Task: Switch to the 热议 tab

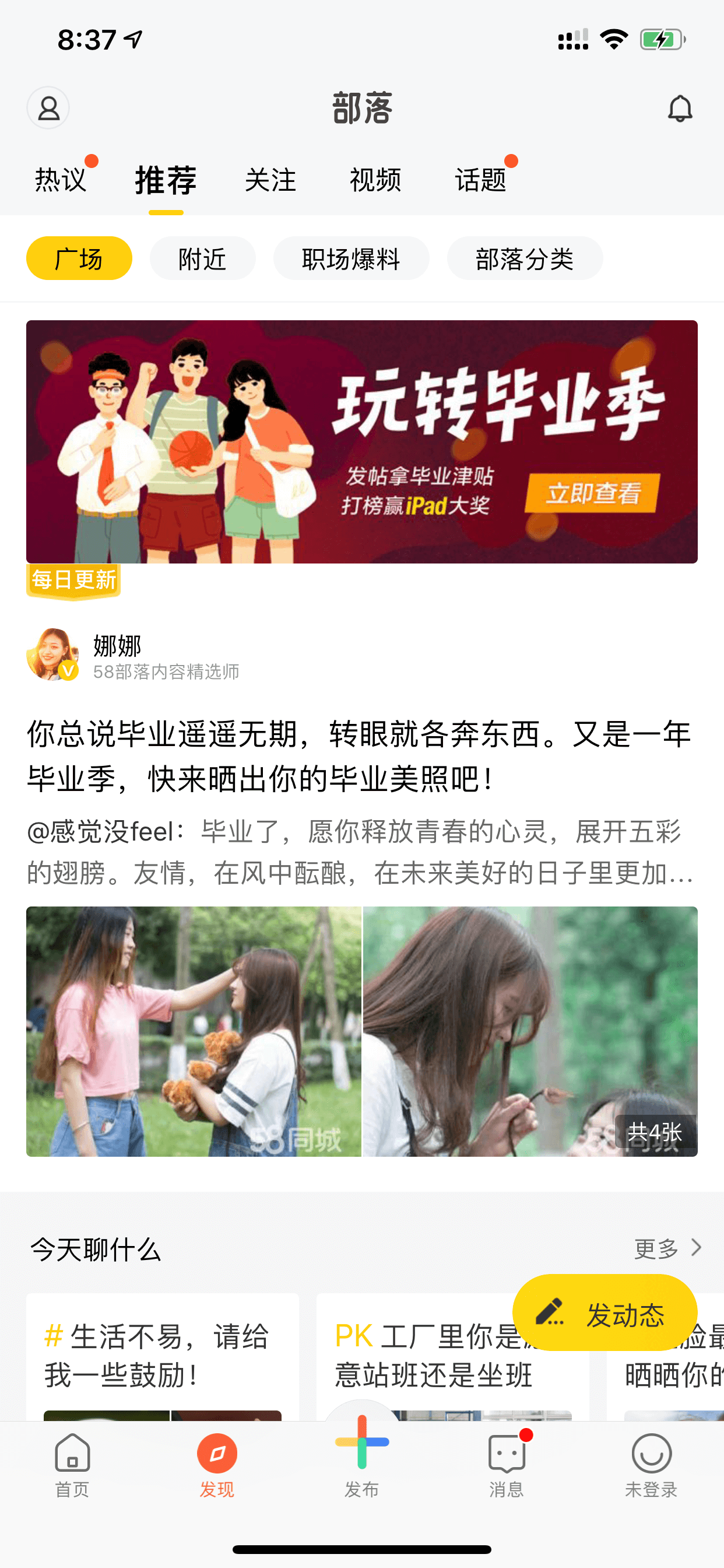Action: (61, 180)
